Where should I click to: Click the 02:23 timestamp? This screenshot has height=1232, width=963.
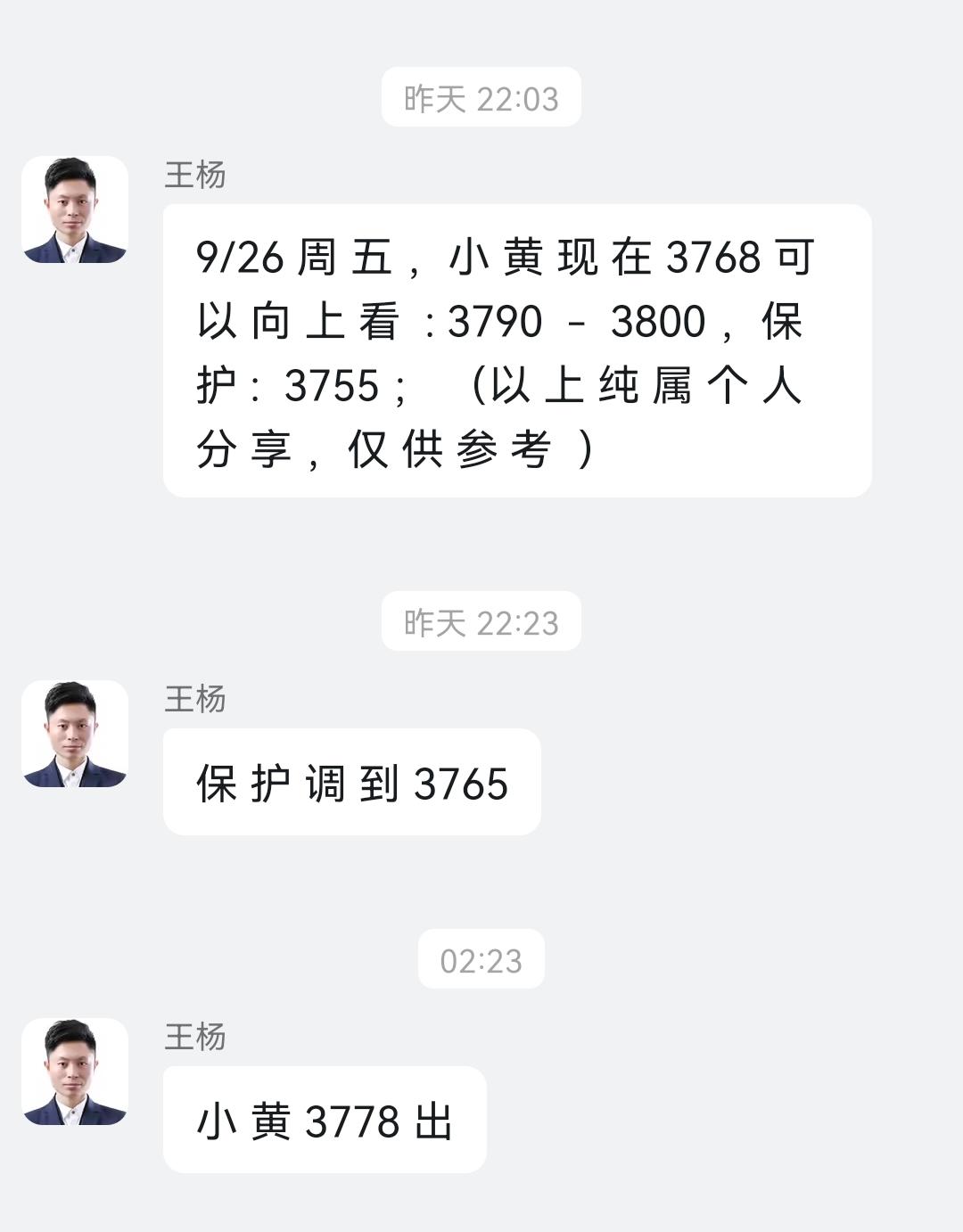480,959
